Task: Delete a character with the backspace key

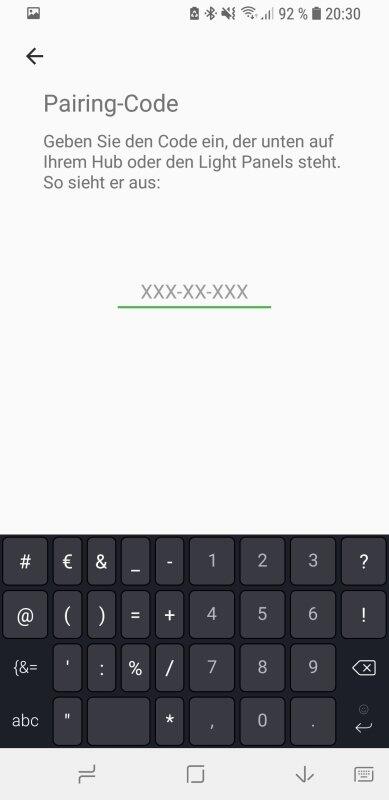Action: point(363,667)
